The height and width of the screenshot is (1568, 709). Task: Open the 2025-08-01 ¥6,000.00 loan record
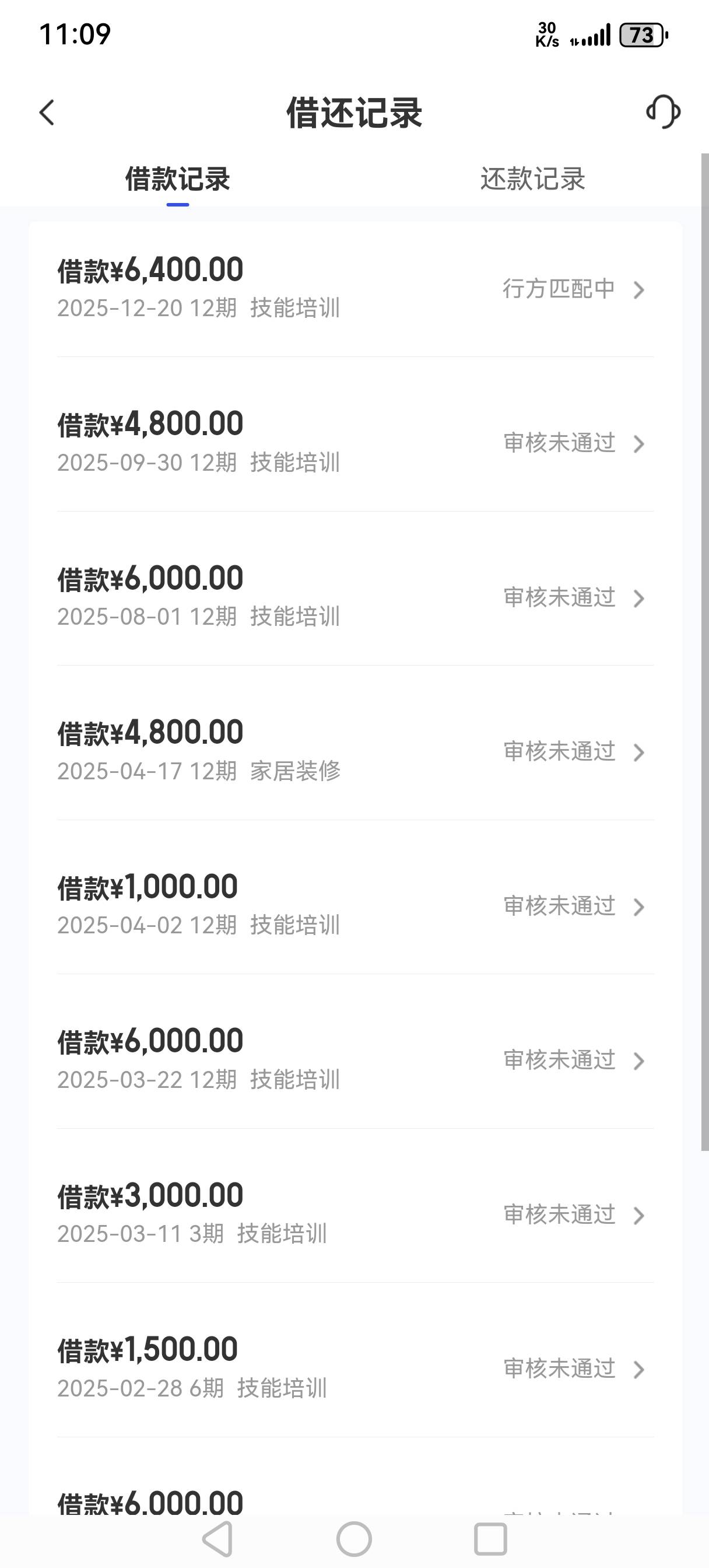(x=355, y=597)
